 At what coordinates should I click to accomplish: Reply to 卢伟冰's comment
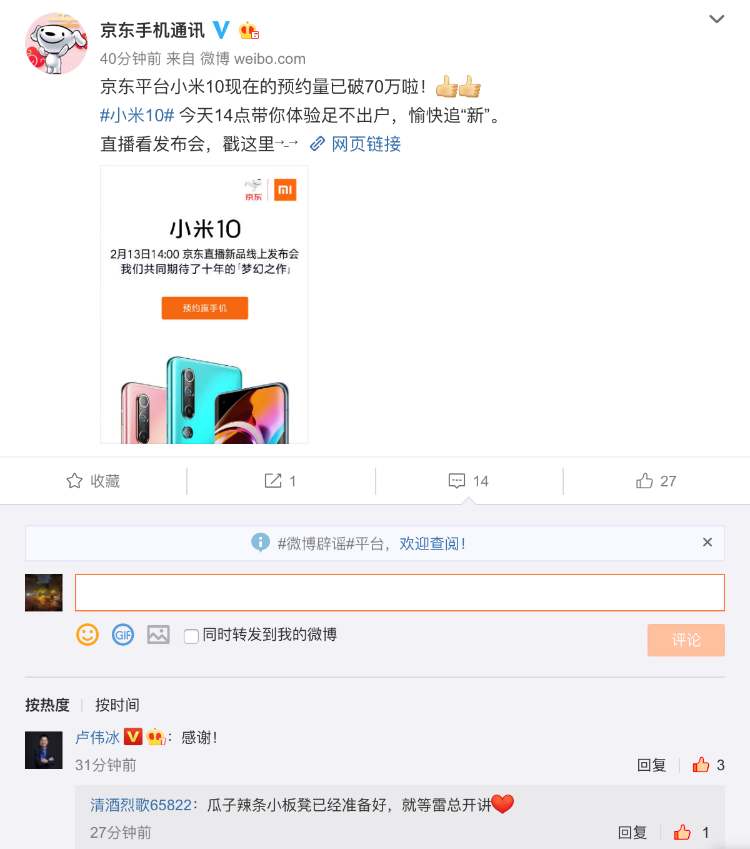651,765
